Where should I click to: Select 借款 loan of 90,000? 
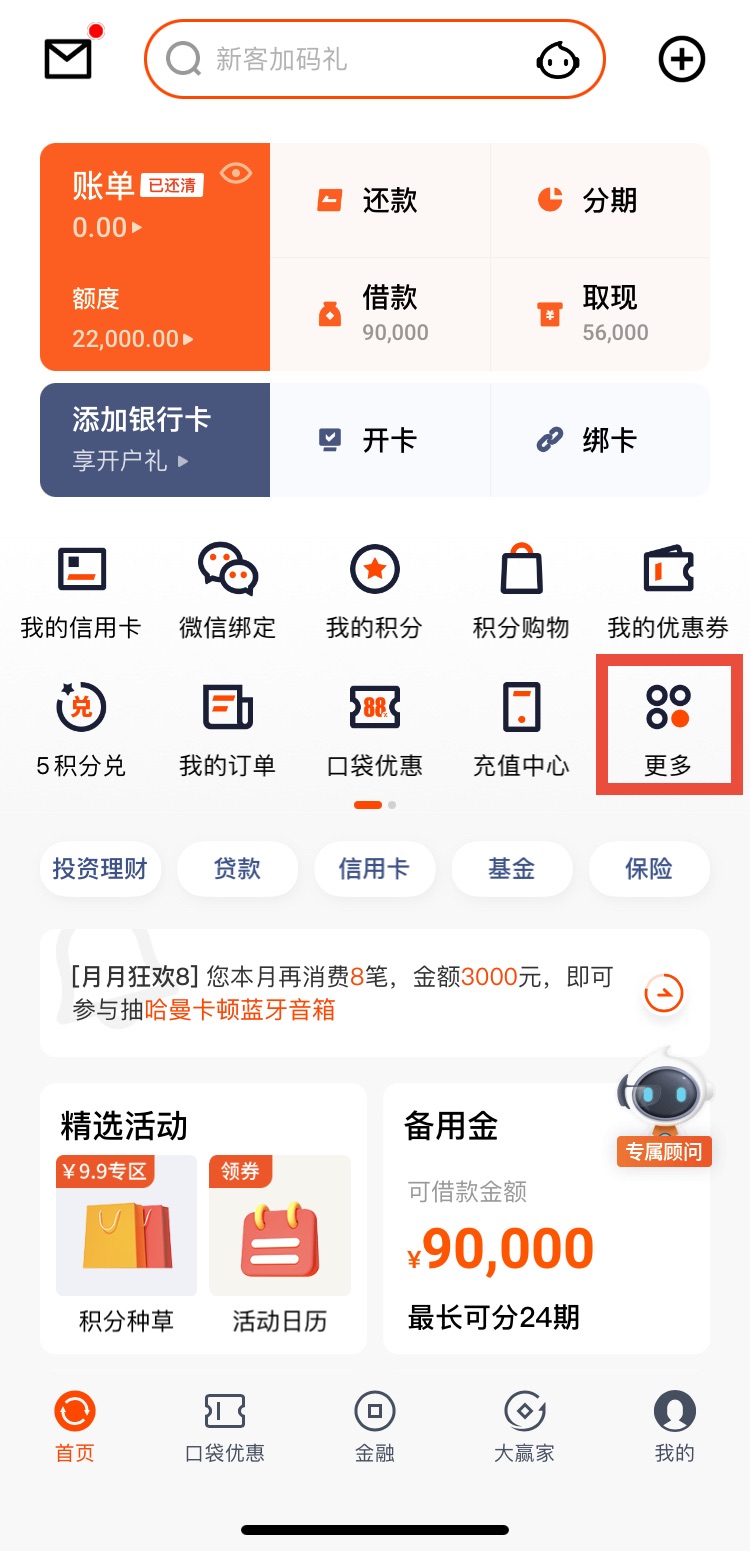tap(380, 313)
